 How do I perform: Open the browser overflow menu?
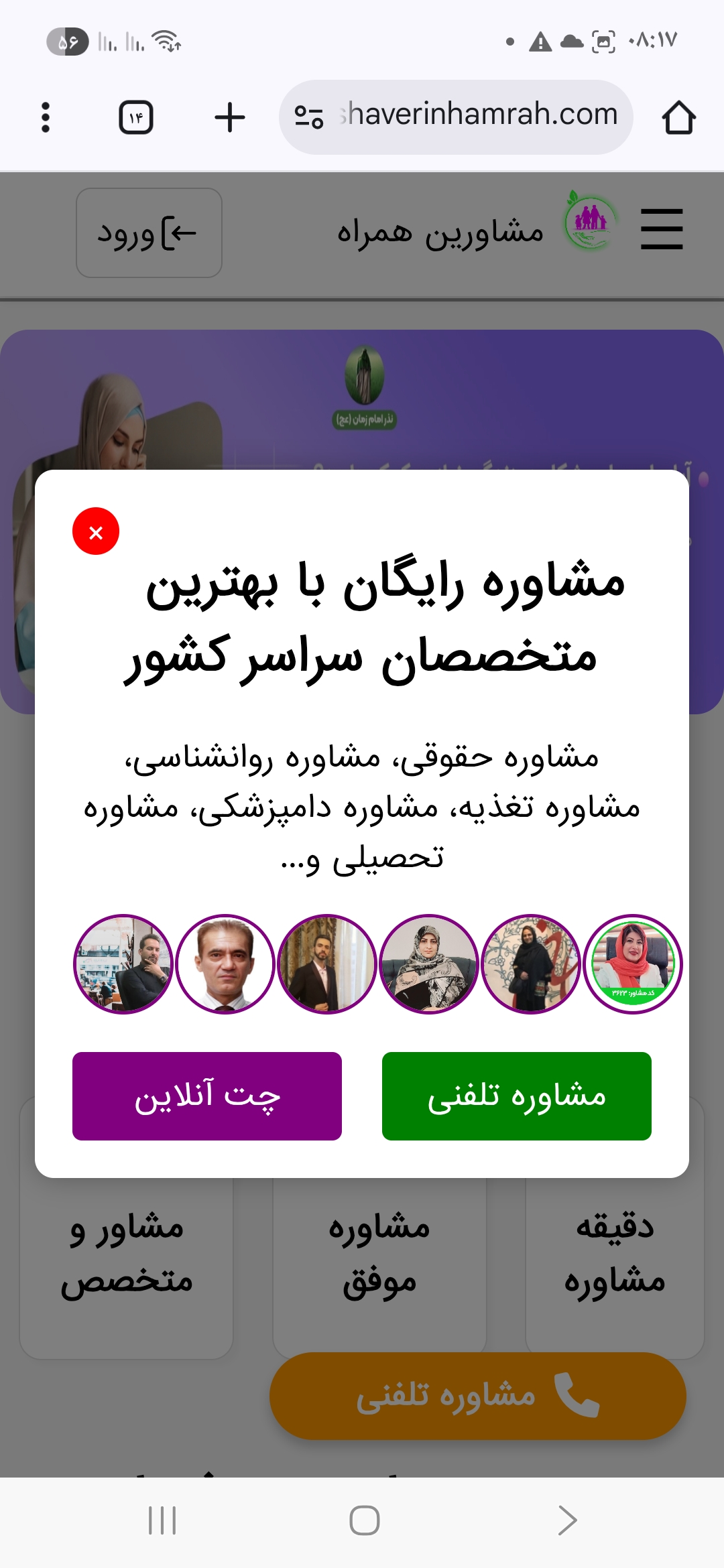(46, 117)
